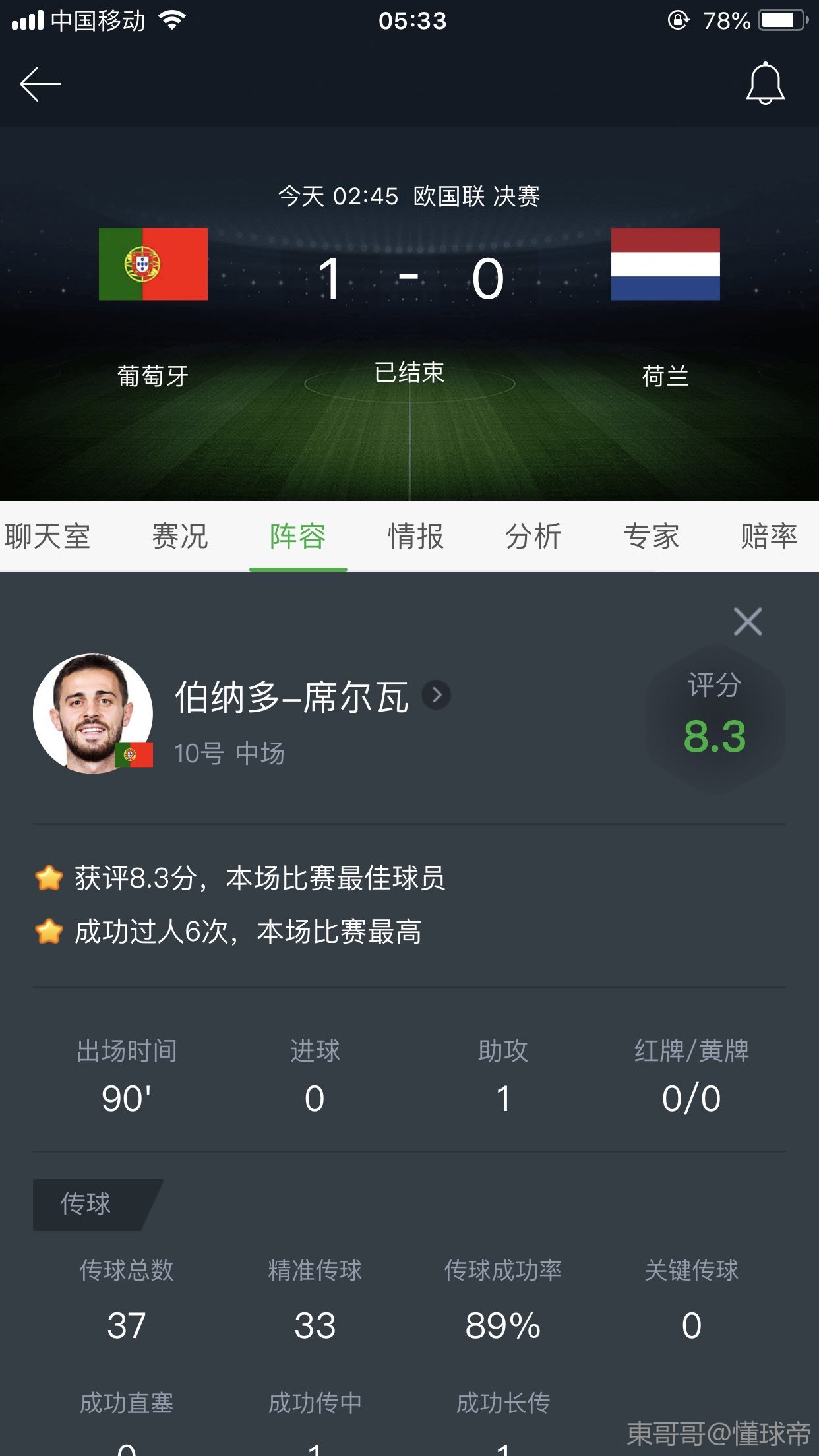Open the 葡萄牙 team flag
This screenshot has width=819, height=1456.
153,264
